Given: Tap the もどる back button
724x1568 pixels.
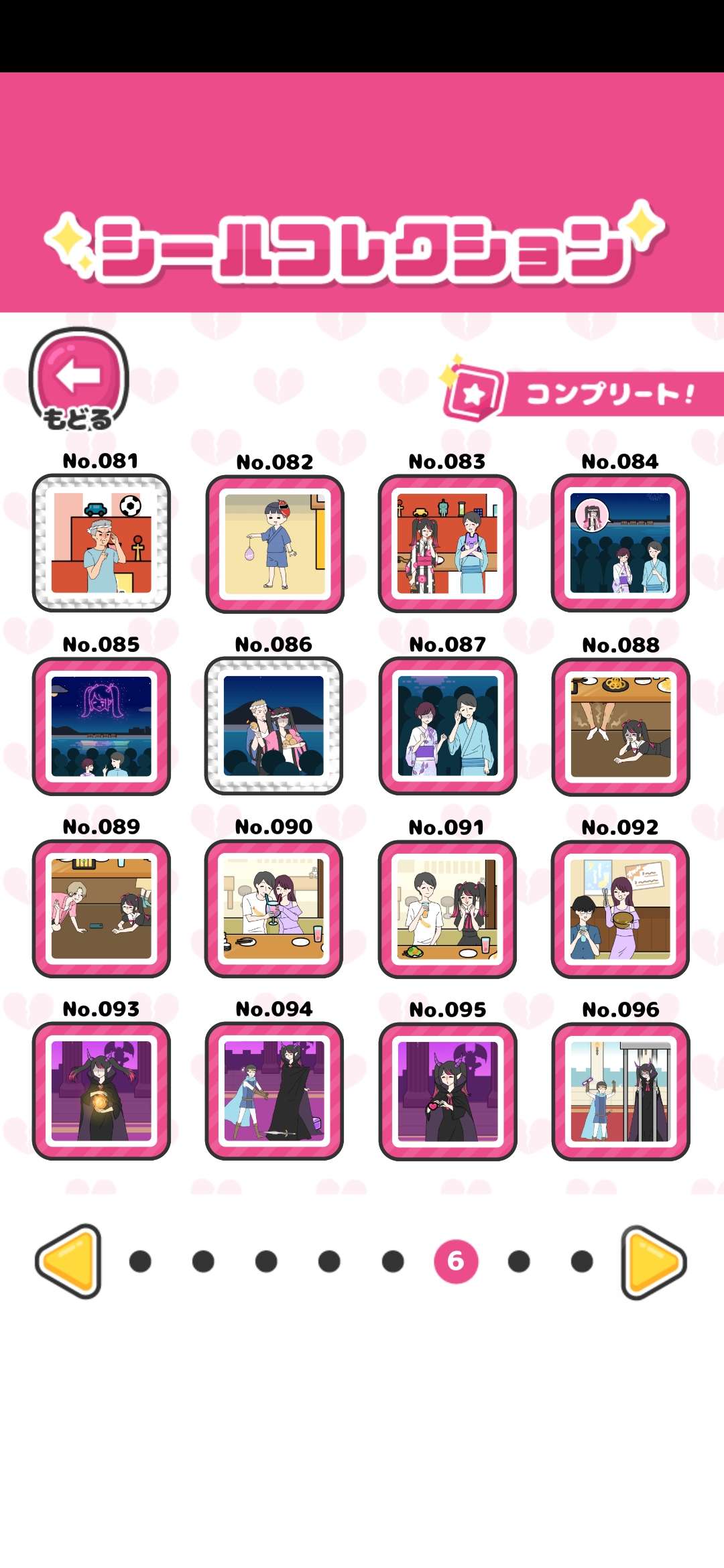Looking at the screenshot, I should pos(78,379).
